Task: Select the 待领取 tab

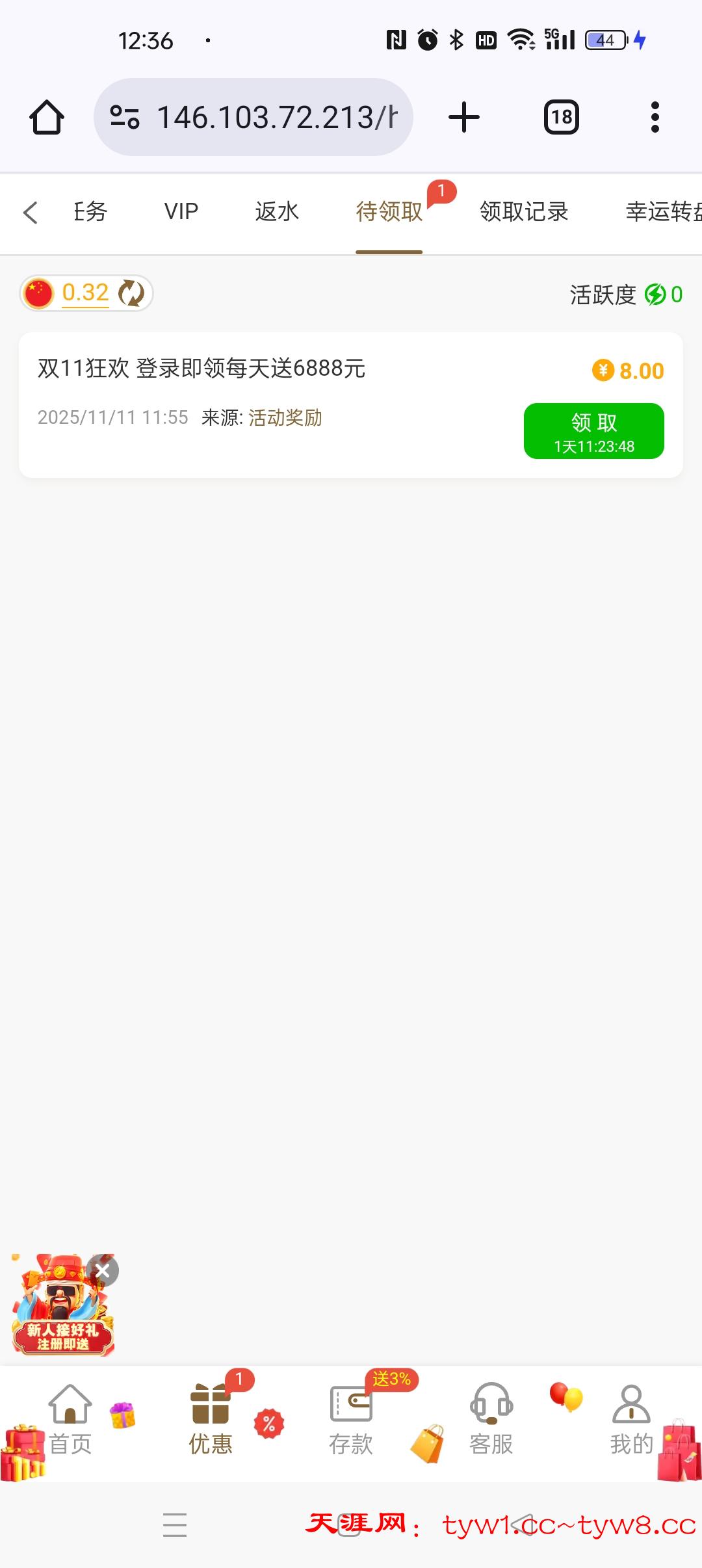Action: point(389,212)
